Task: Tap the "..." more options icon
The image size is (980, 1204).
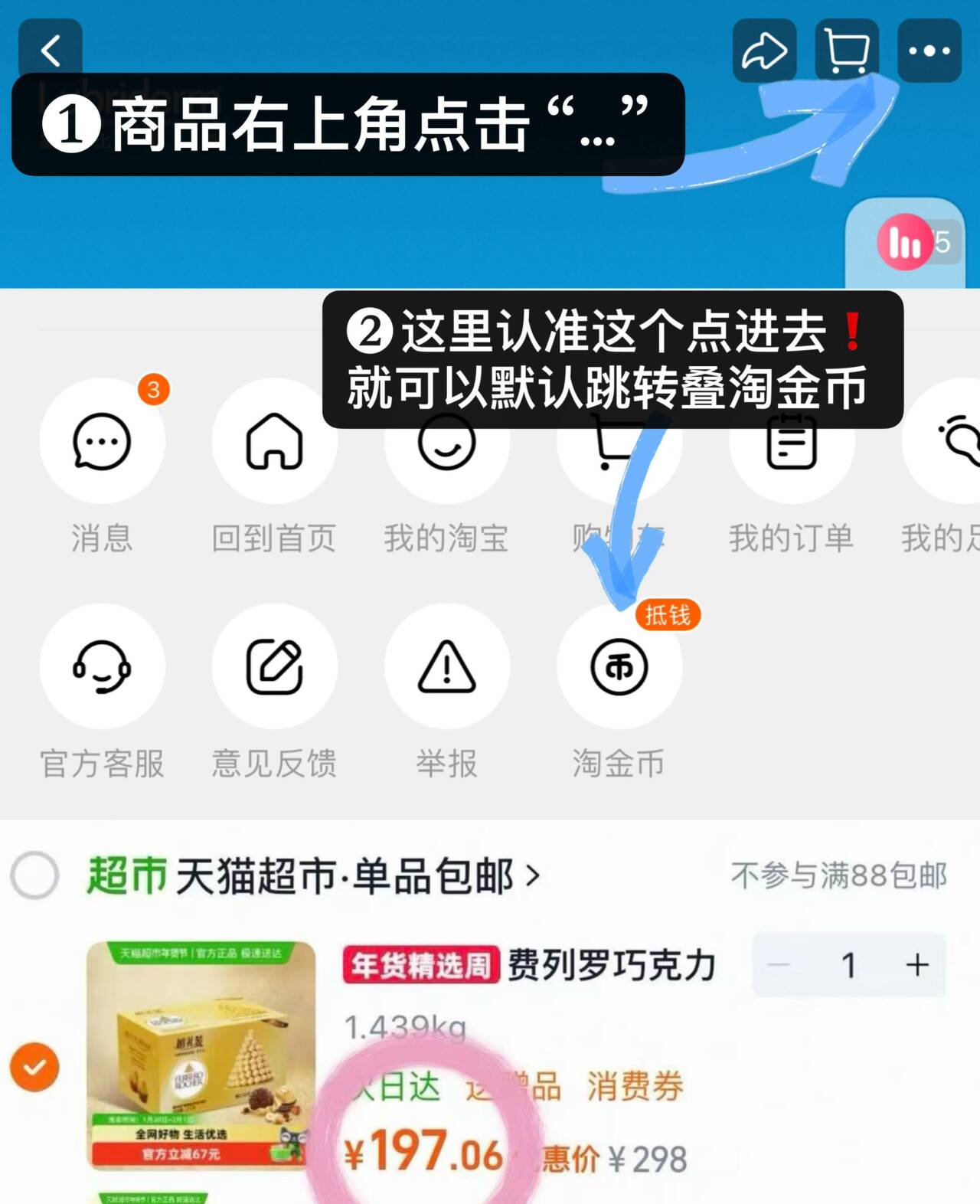Action: (x=929, y=51)
